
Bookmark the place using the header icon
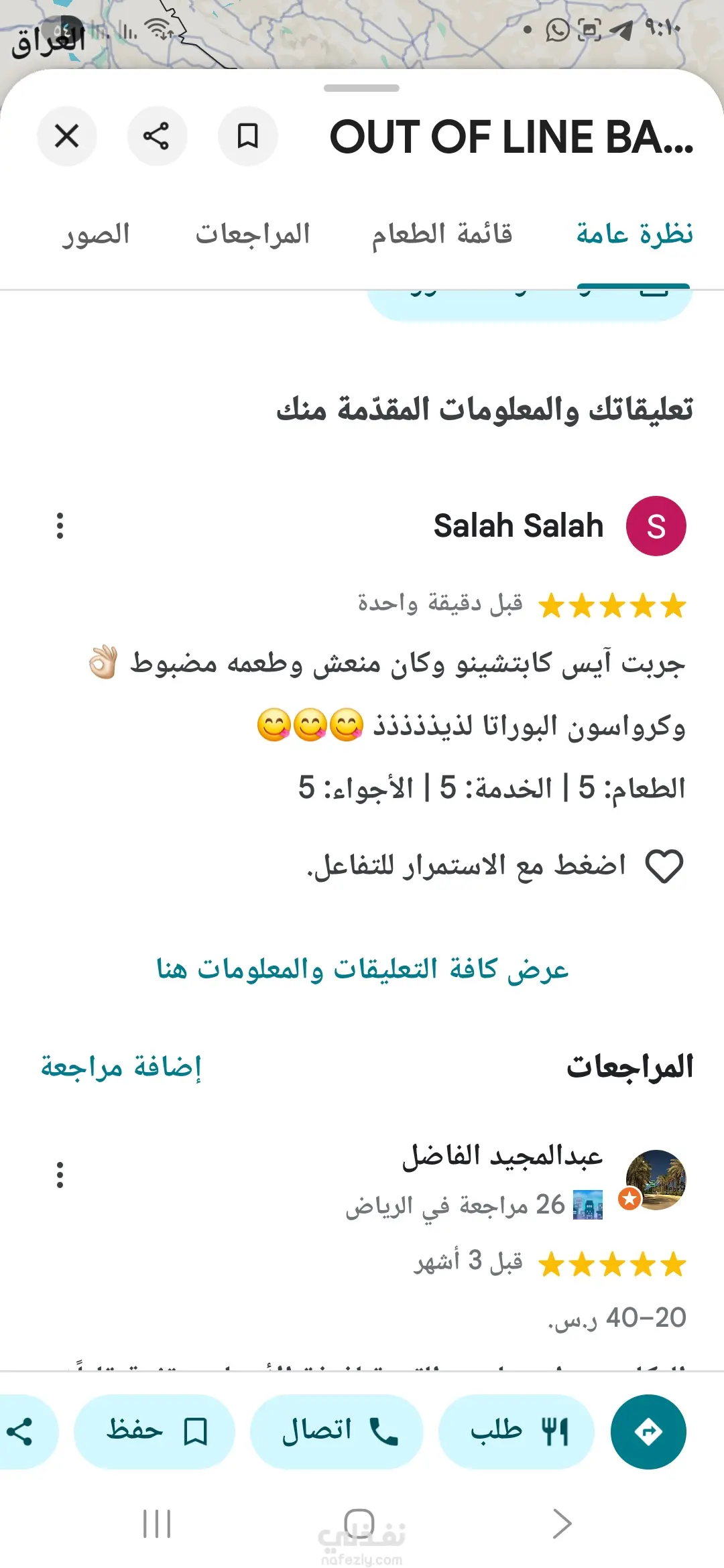pos(247,136)
